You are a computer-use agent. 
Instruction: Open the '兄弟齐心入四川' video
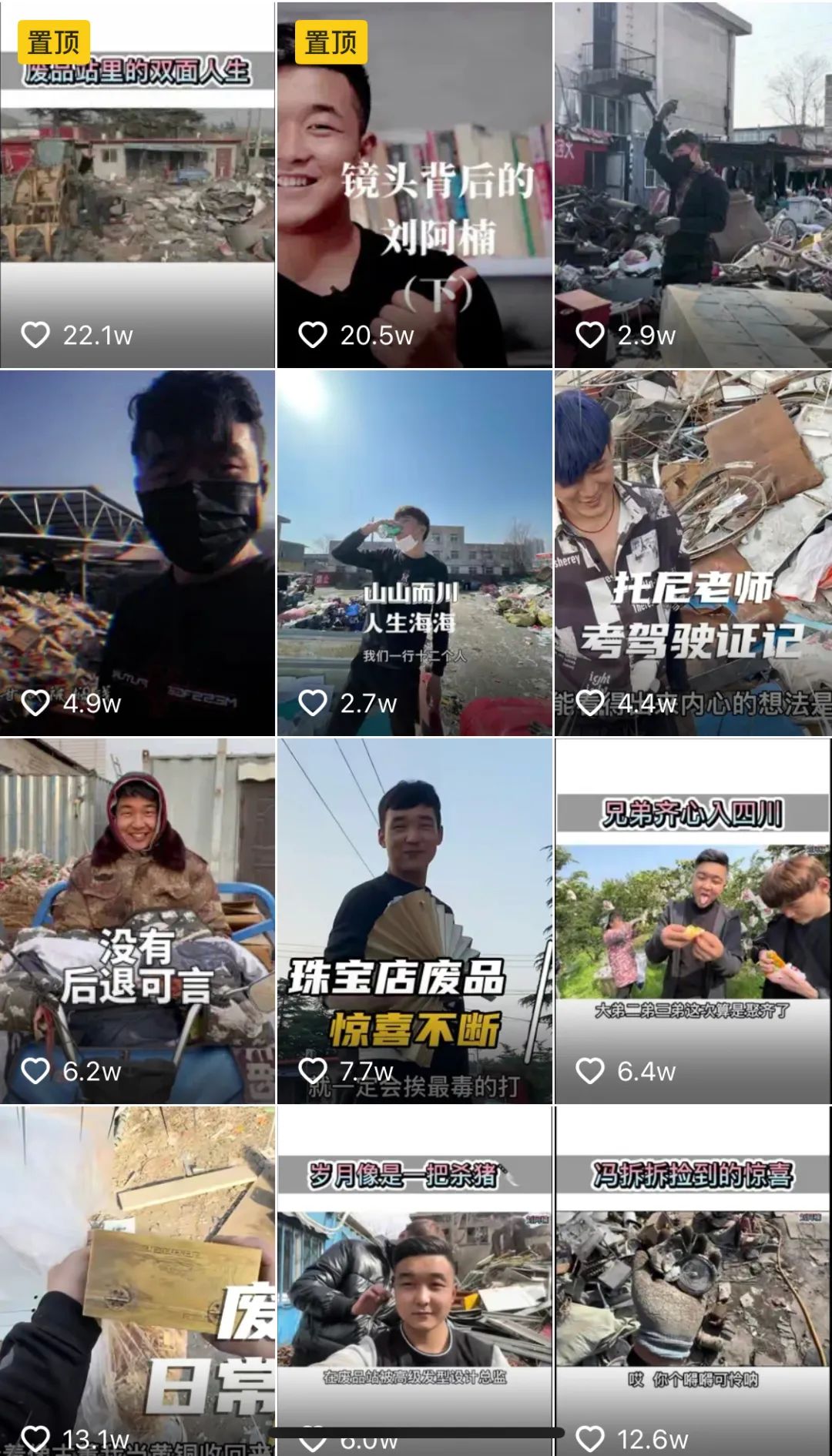click(x=693, y=921)
